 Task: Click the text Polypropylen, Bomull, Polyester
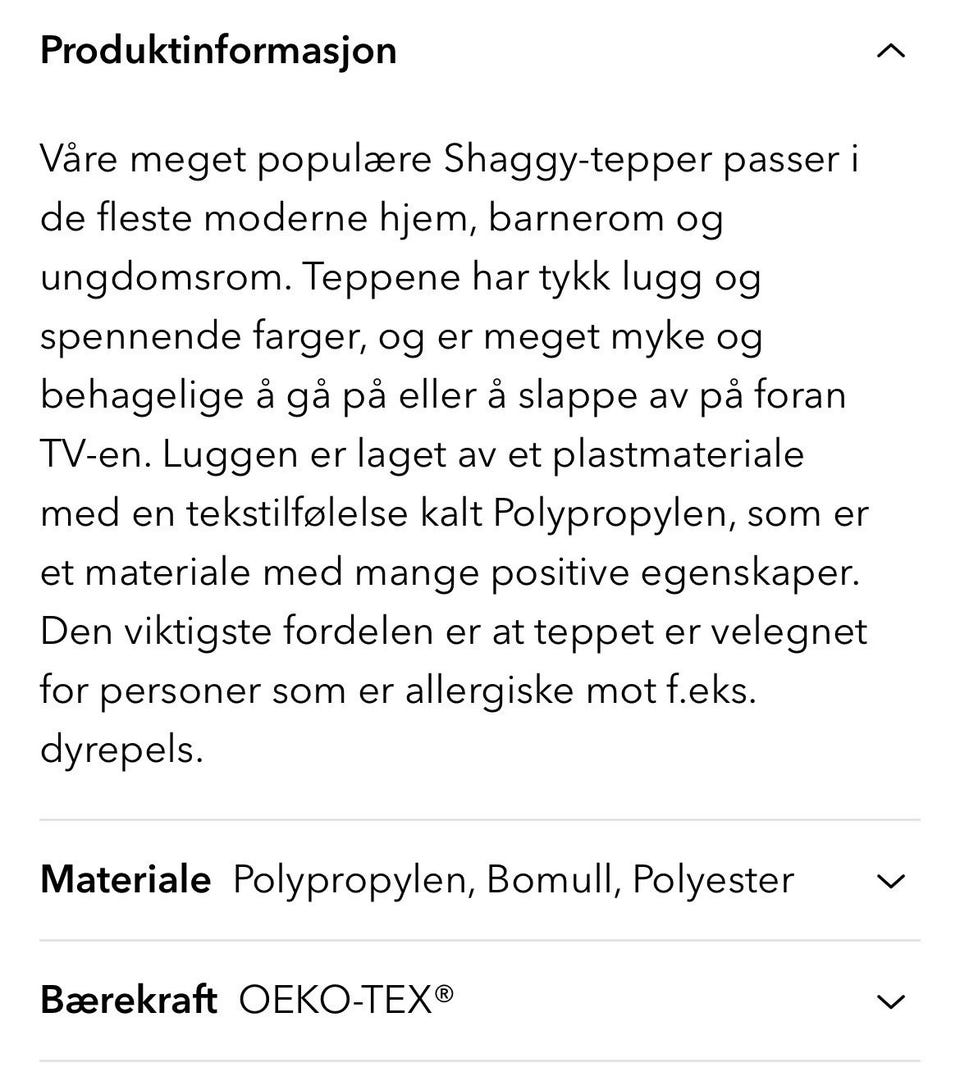point(512,881)
